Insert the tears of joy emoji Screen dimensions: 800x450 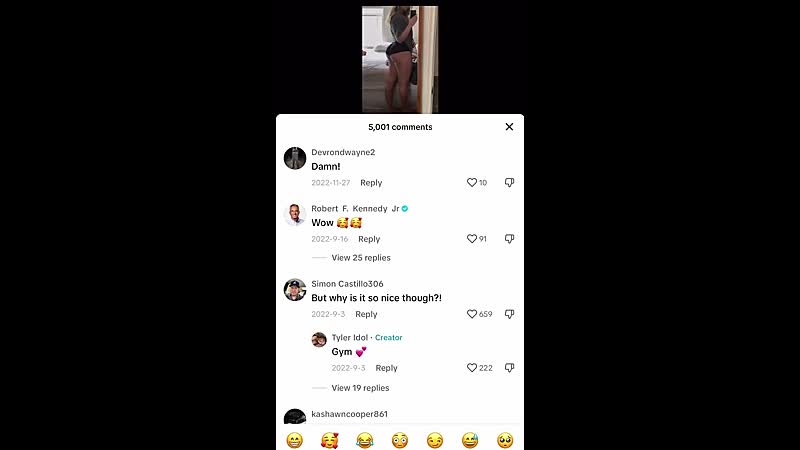pos(365,440)
